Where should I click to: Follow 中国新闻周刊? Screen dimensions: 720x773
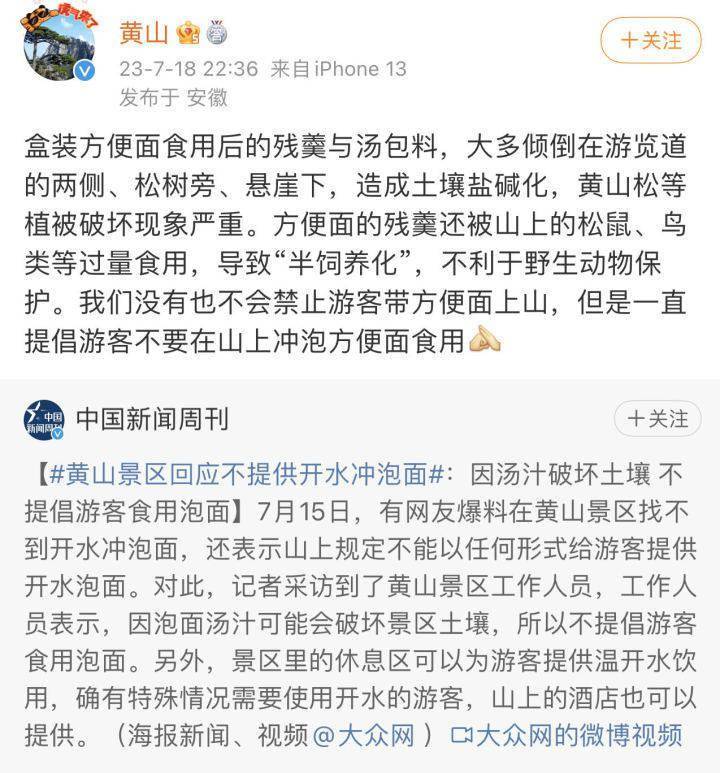(653, 417)
